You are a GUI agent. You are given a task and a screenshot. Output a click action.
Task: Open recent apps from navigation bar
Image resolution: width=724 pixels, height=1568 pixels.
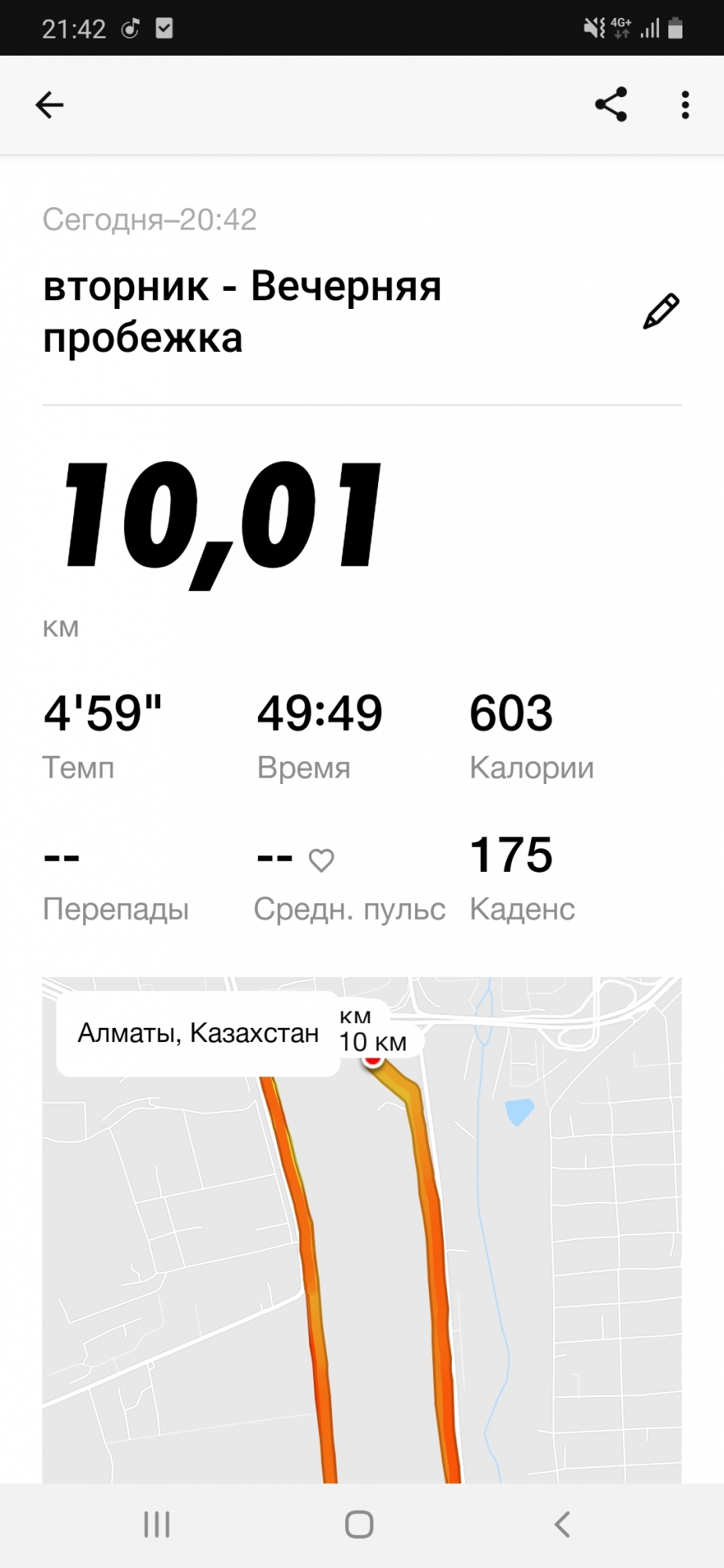click(x=157, y=1524)
